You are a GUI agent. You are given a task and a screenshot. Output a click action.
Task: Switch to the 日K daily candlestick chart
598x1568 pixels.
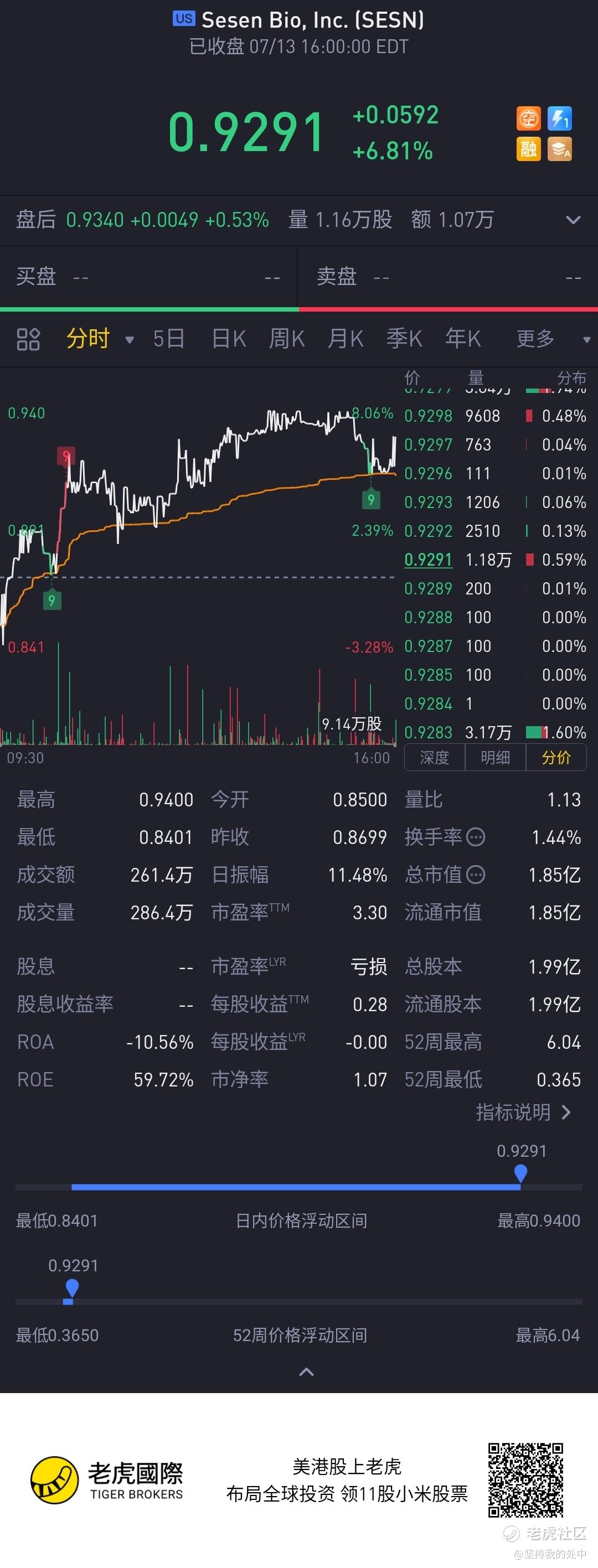pyautogui.click(x=228, y=338)
